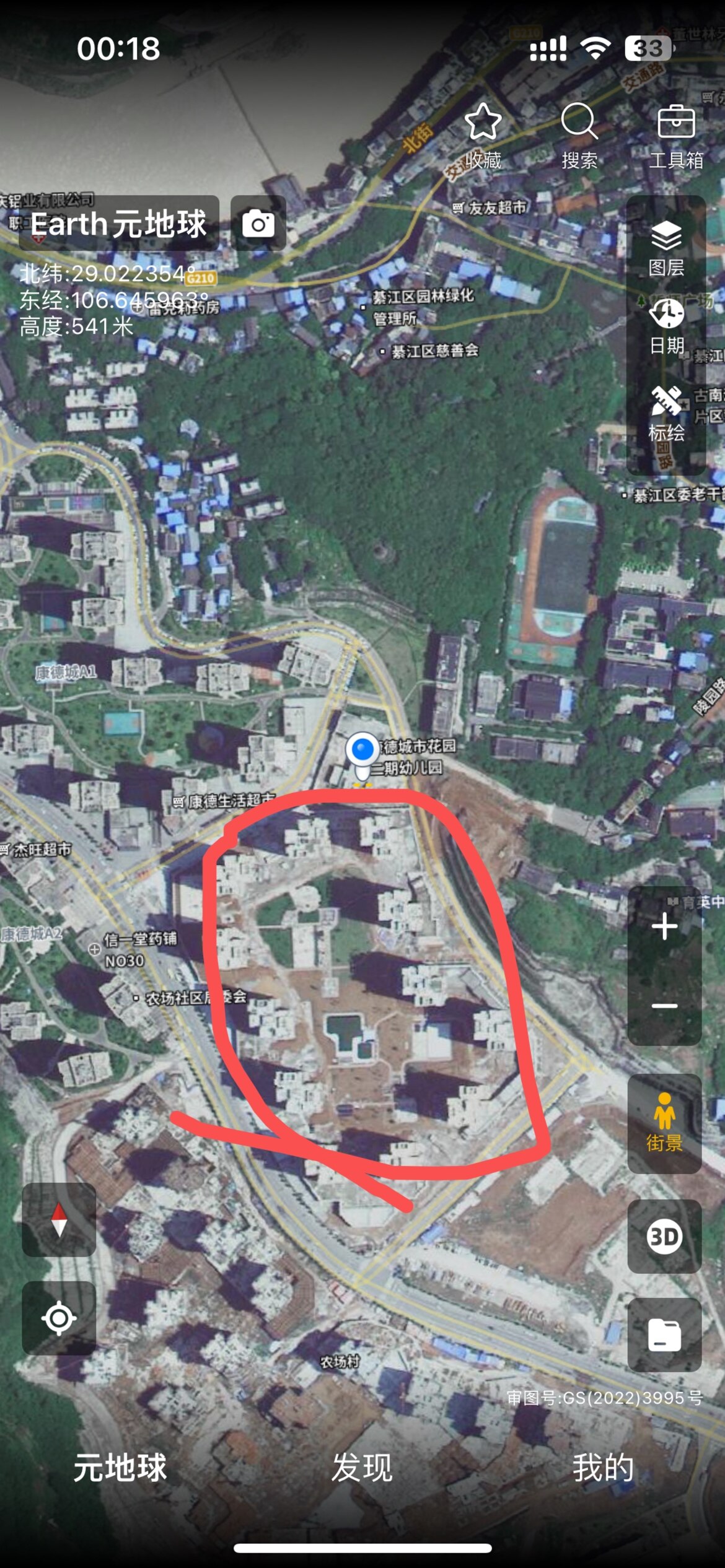The width and height of the screenshot is (725, 1568).
Task: Switch to the 发现 tab
Action: [362, 1467]
